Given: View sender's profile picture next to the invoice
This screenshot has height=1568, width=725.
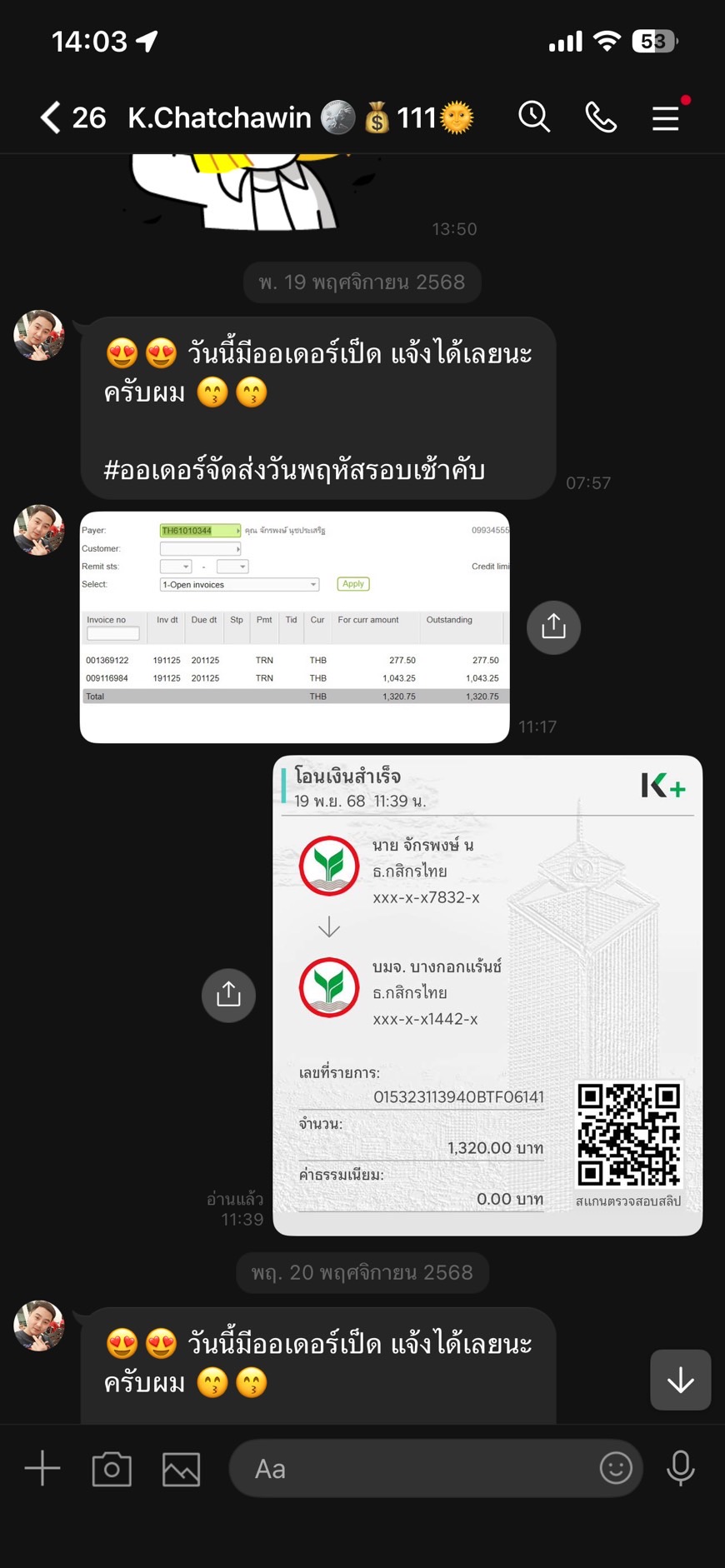Looking at the screenshot, I should click(39, 530).
